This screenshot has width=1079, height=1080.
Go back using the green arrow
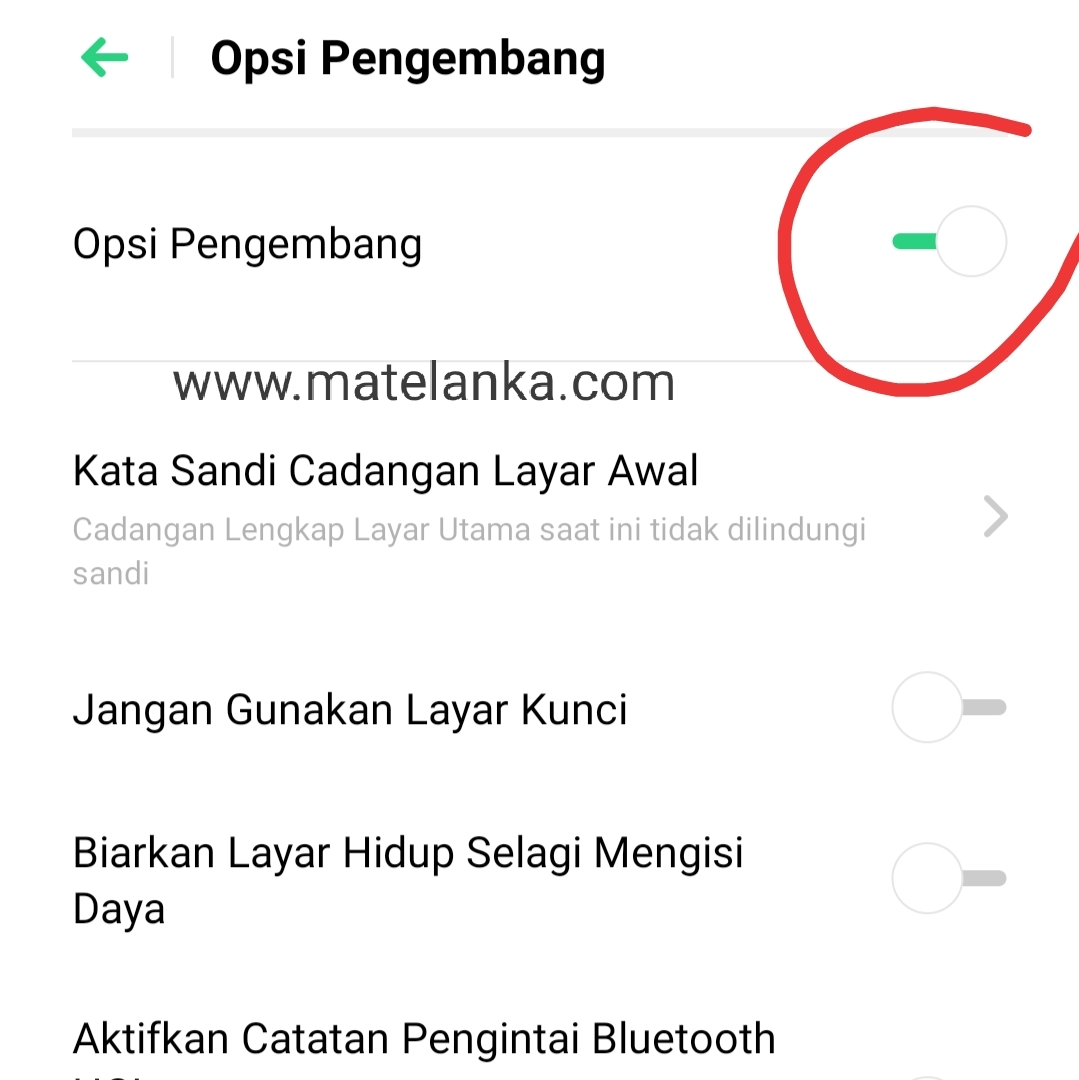[x=104, y=59]
